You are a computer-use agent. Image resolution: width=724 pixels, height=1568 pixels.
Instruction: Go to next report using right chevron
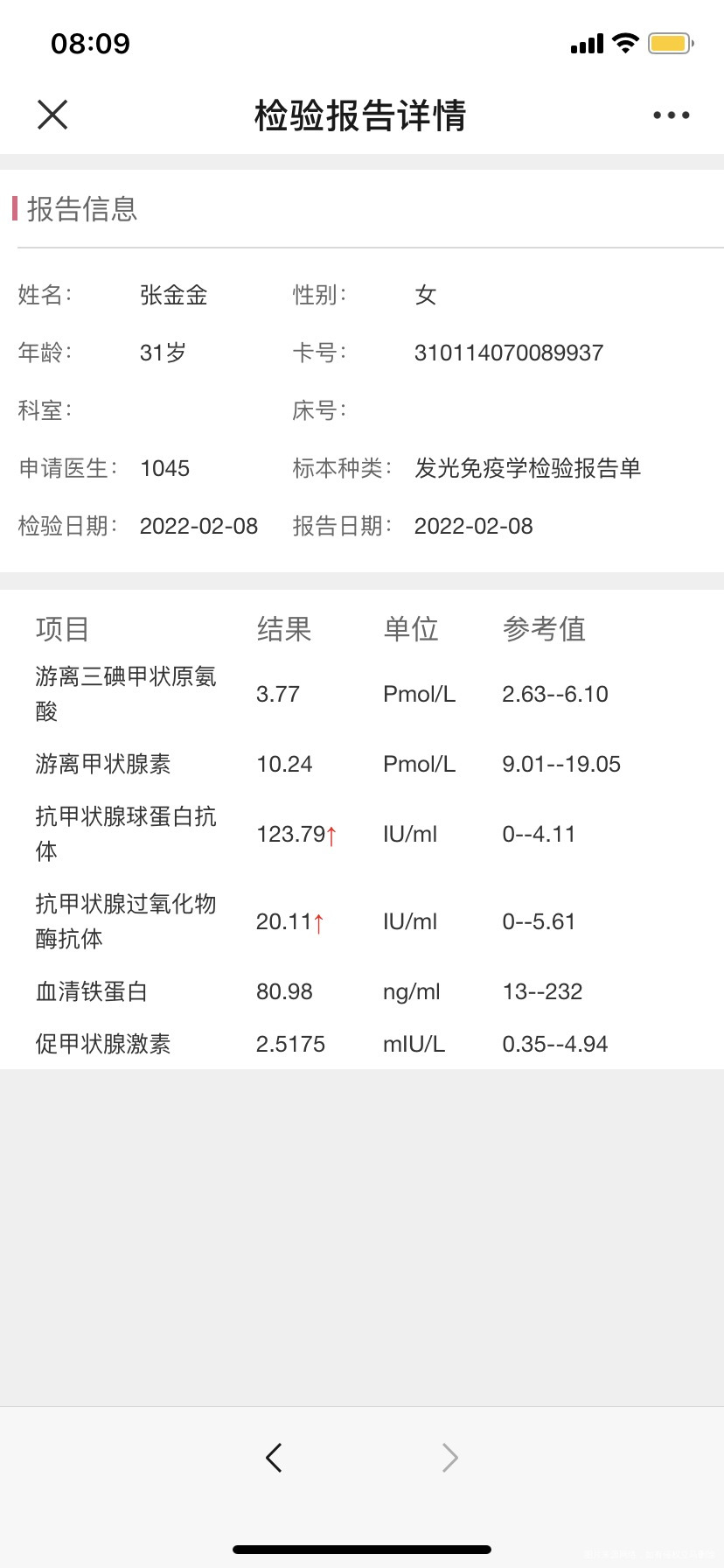pos(449,1457)
